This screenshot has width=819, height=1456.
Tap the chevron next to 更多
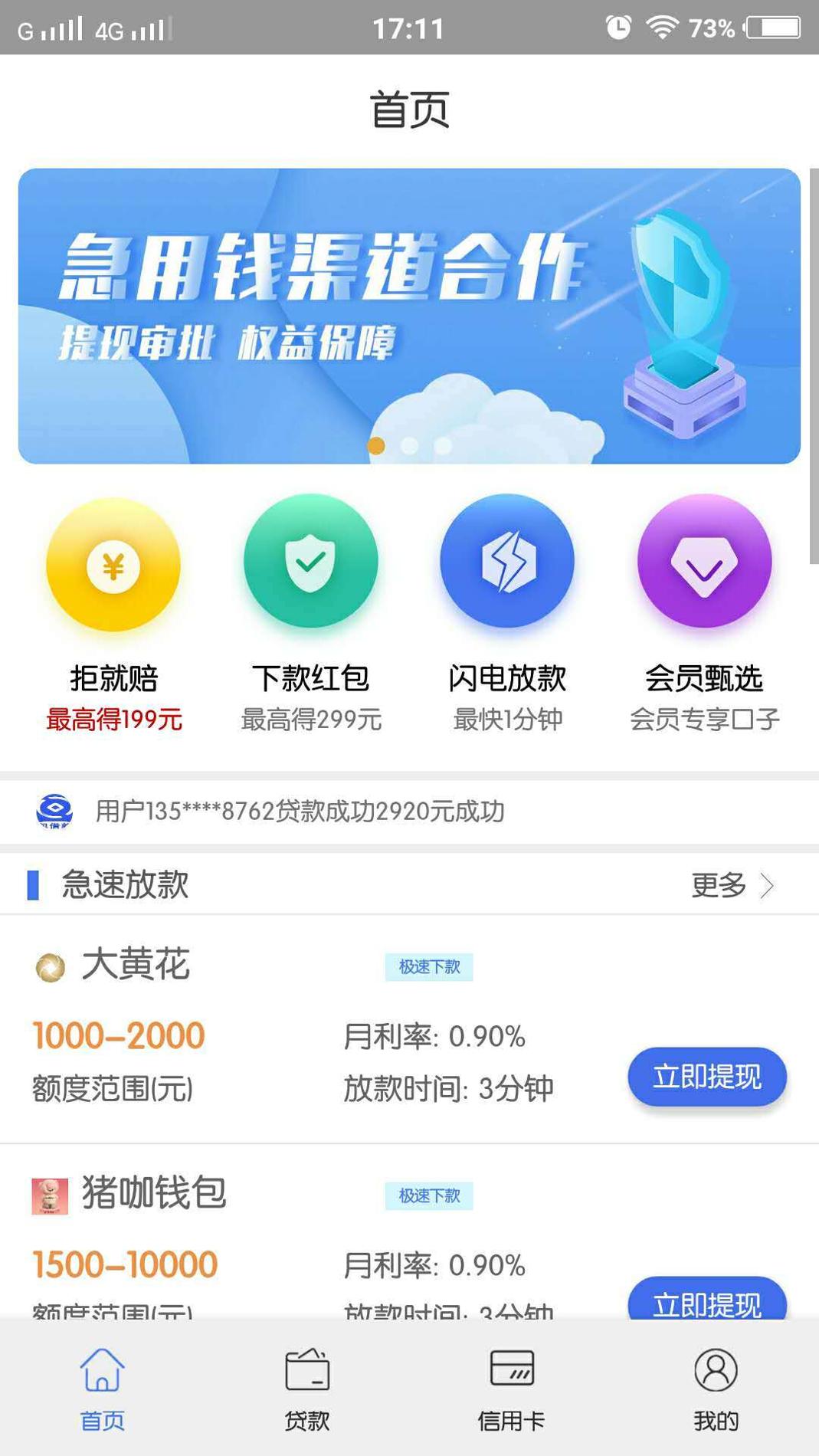pos(766,885)
